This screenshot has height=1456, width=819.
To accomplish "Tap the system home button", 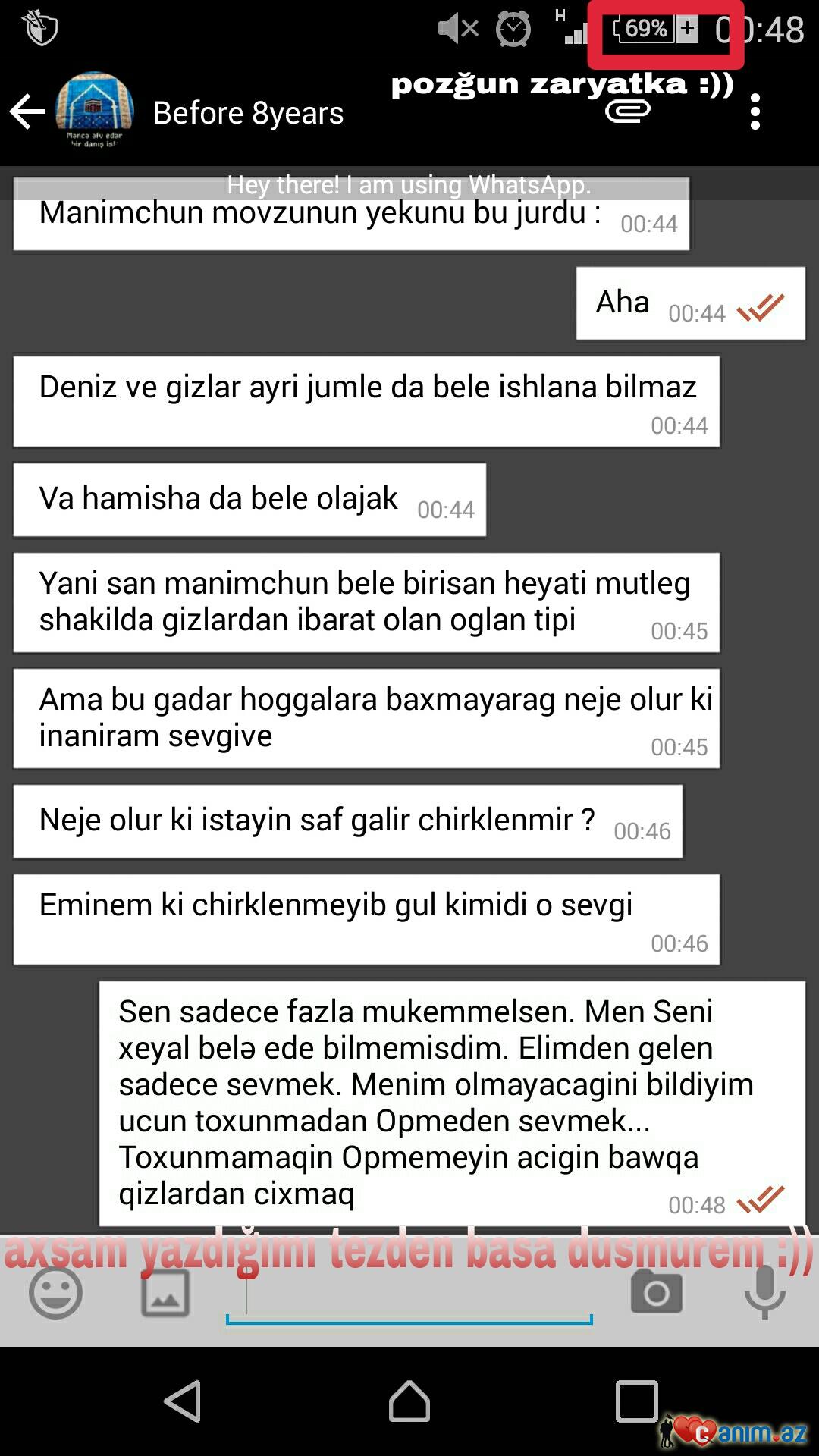I will (409, 1401).
